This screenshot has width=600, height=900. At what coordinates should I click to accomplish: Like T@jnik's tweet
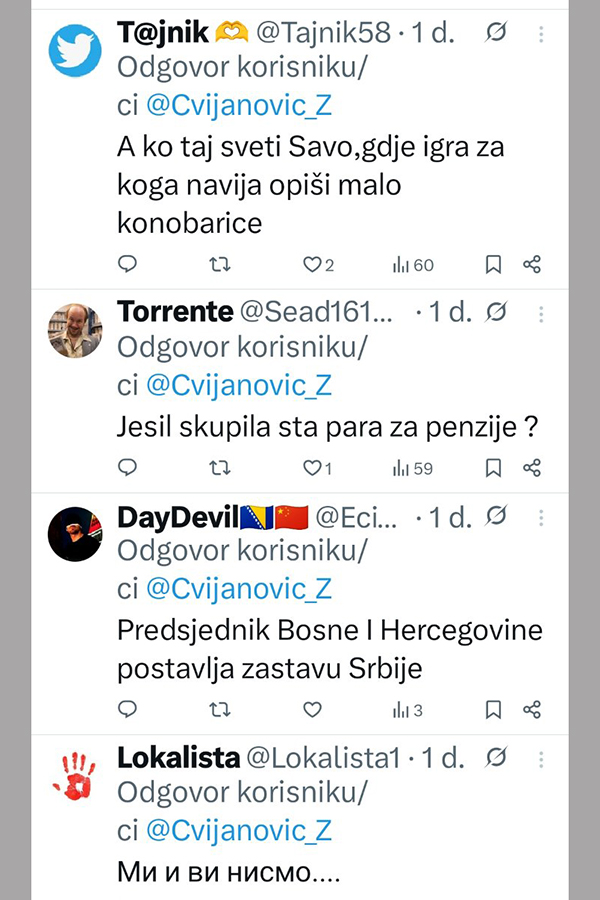312,264
